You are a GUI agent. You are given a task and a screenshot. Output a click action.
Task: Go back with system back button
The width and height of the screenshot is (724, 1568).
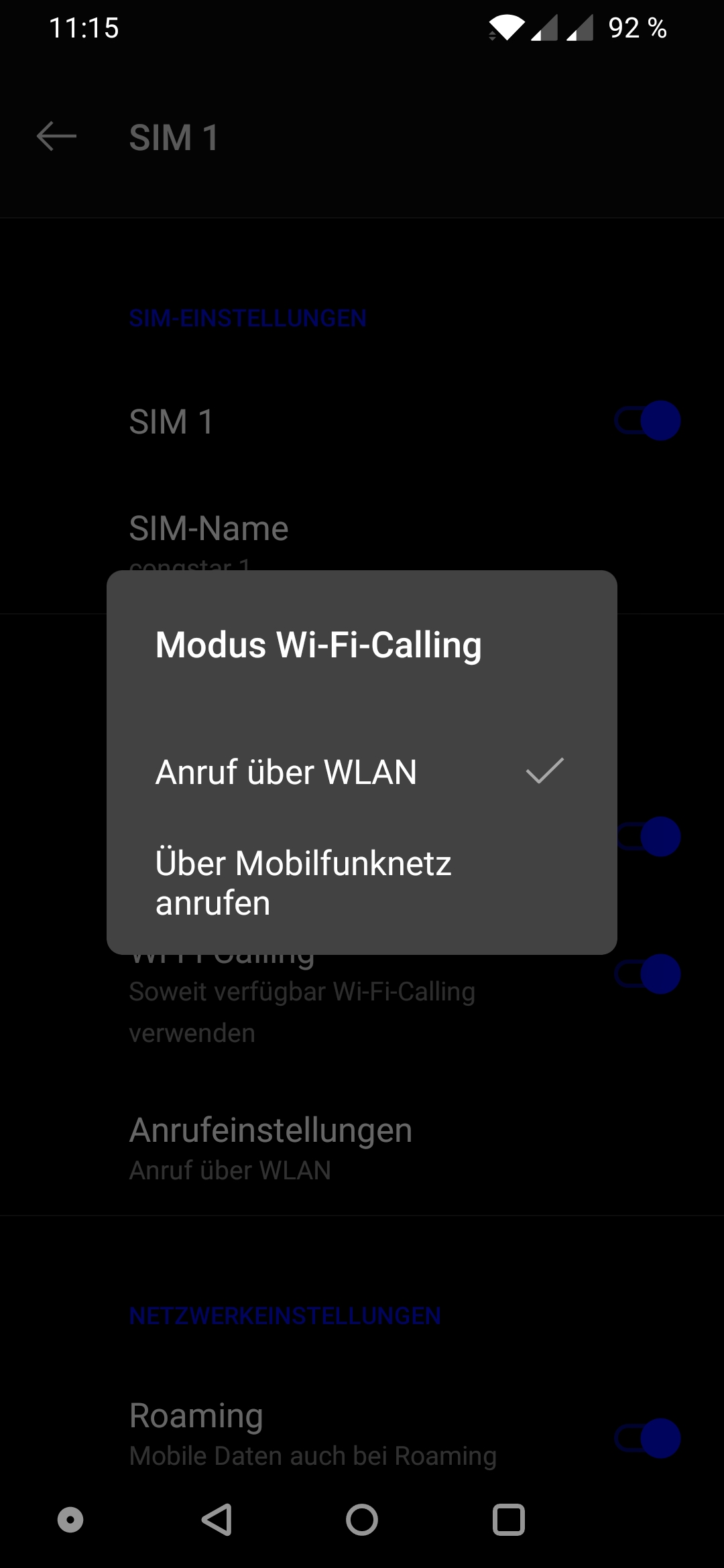[x=217, y=1519]
